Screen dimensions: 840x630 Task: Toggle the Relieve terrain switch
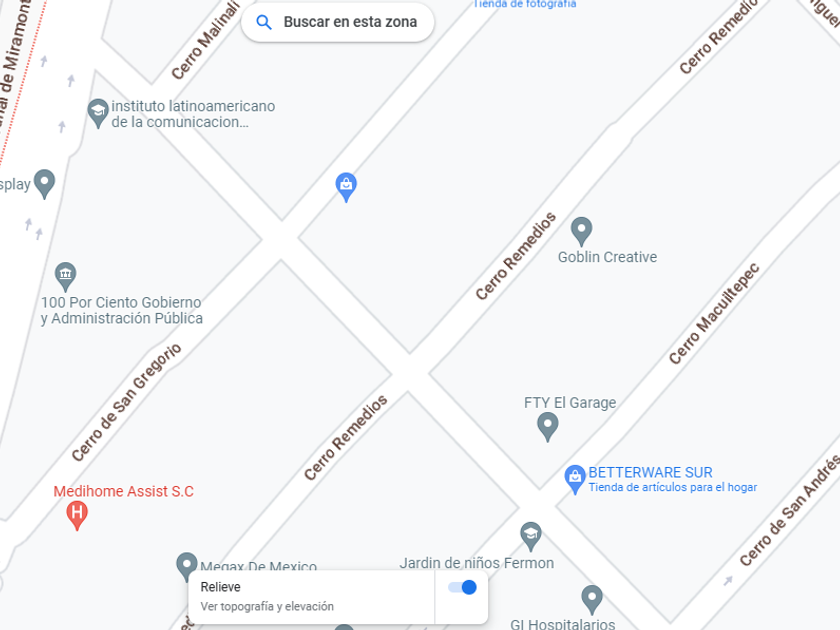pos(462,587)
